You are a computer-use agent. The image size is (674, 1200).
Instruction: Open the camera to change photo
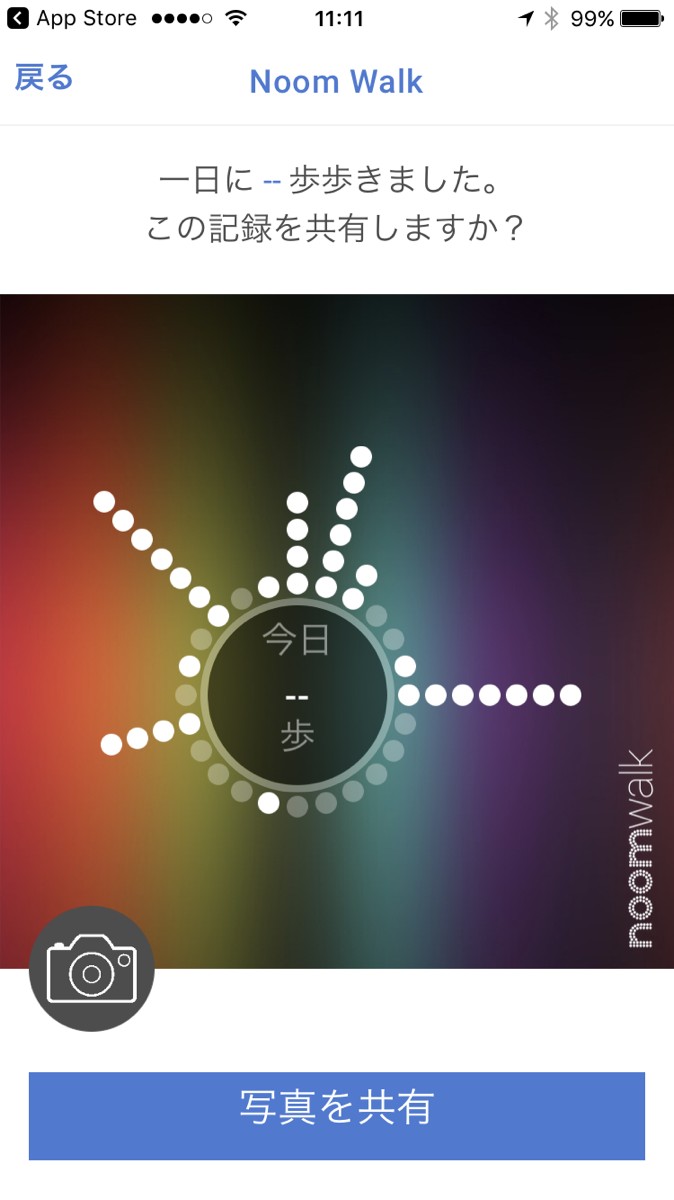click(x=92, y=968)
